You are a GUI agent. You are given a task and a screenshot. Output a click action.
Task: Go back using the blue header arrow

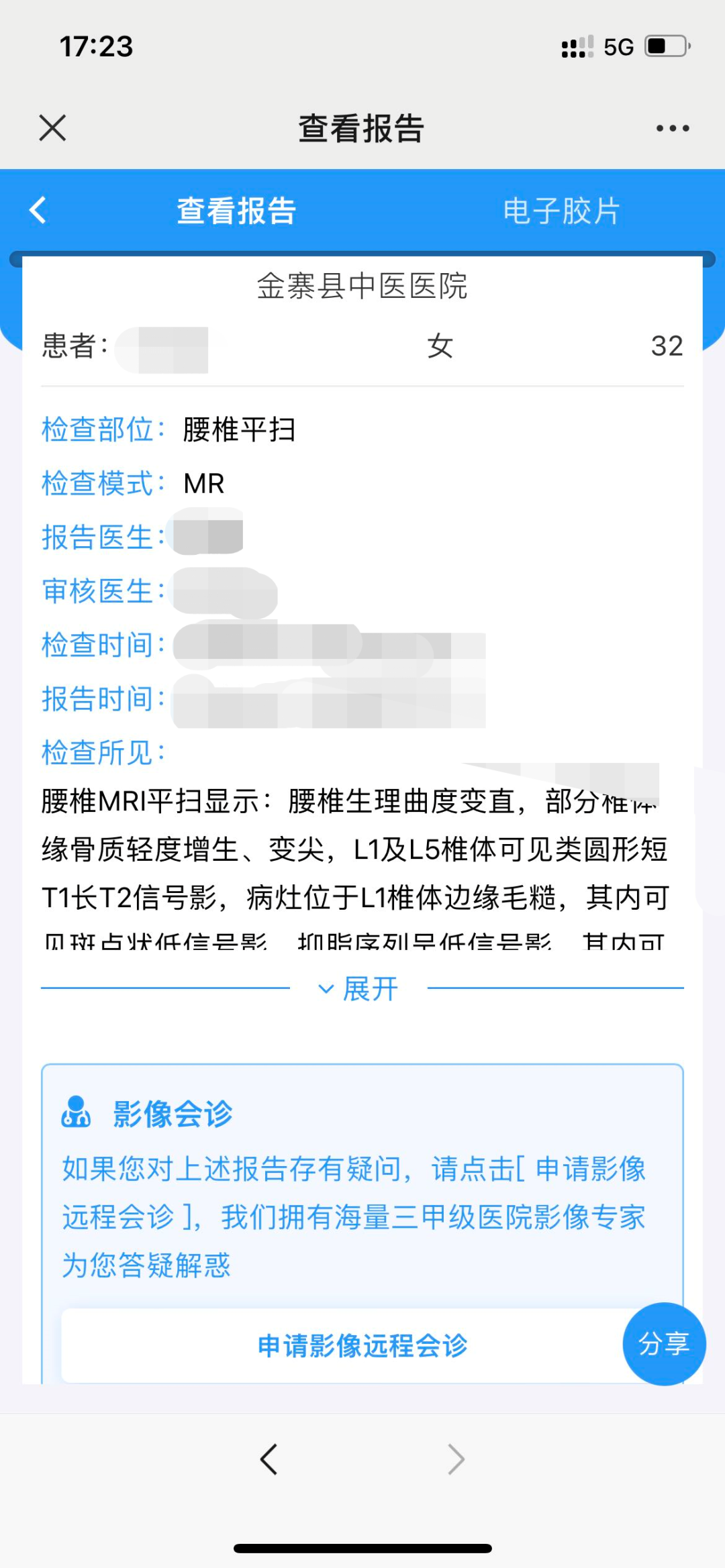[x=38, y=210]
